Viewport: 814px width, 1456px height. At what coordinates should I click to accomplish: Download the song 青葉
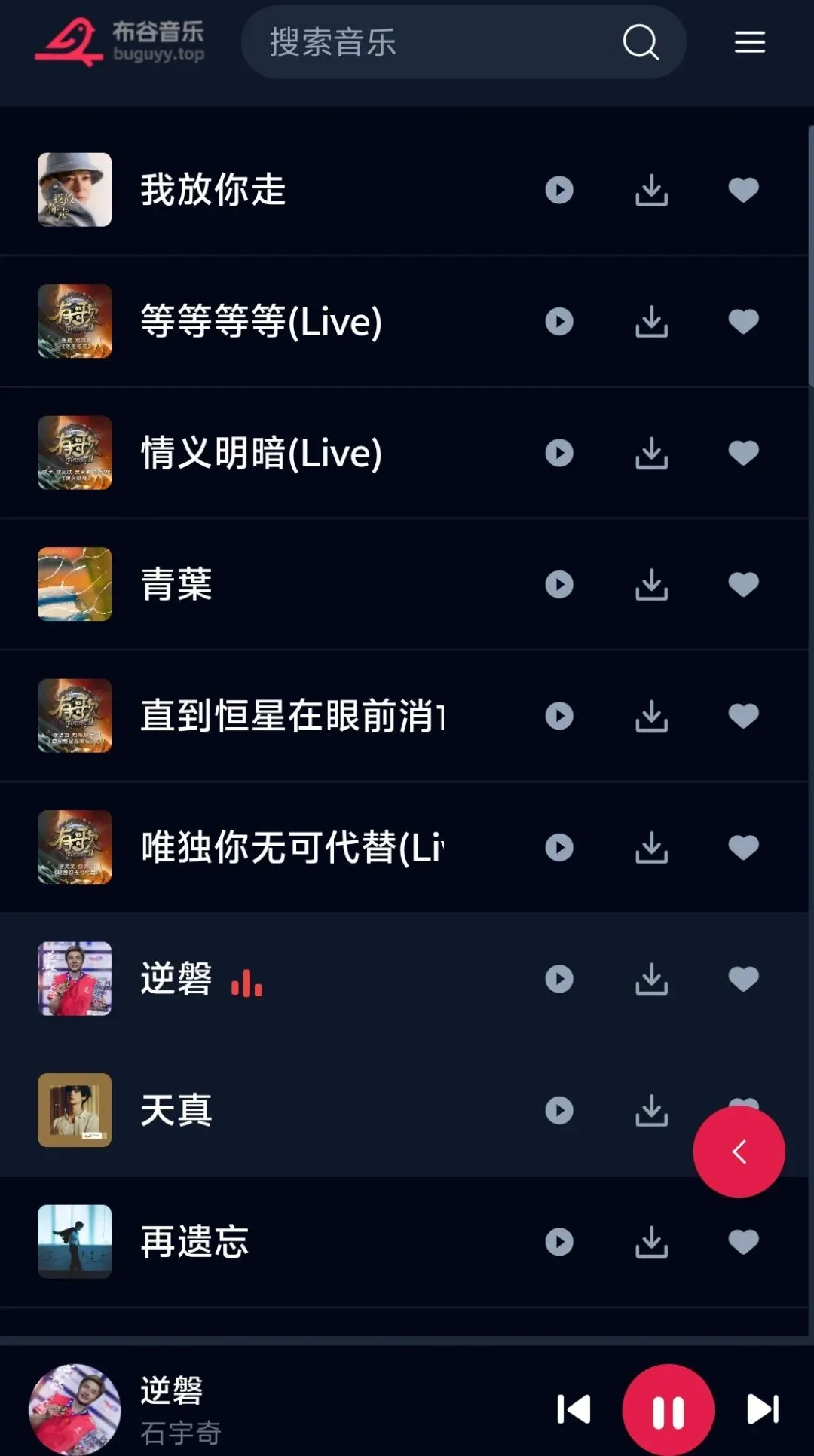(x=651, y=585)
